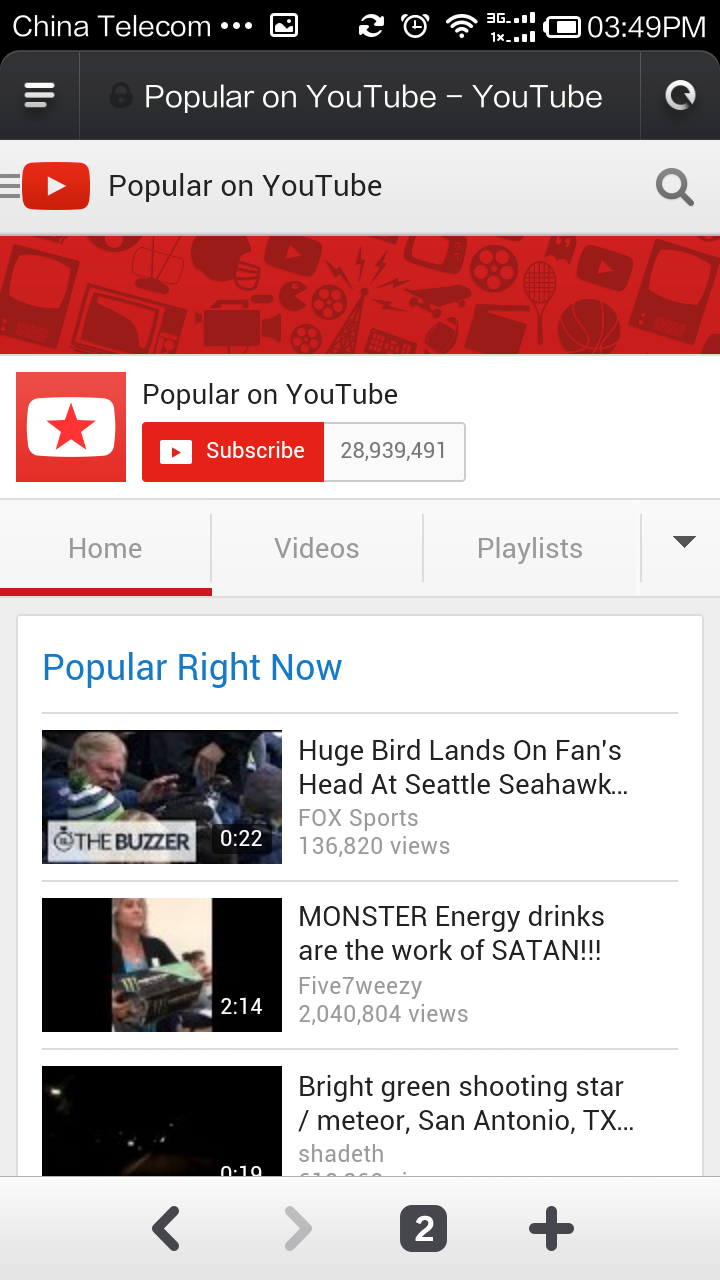Viewport: 720px width, 1280px height.
Task: Add a new browser tab
Action: tap(551, 1229)
